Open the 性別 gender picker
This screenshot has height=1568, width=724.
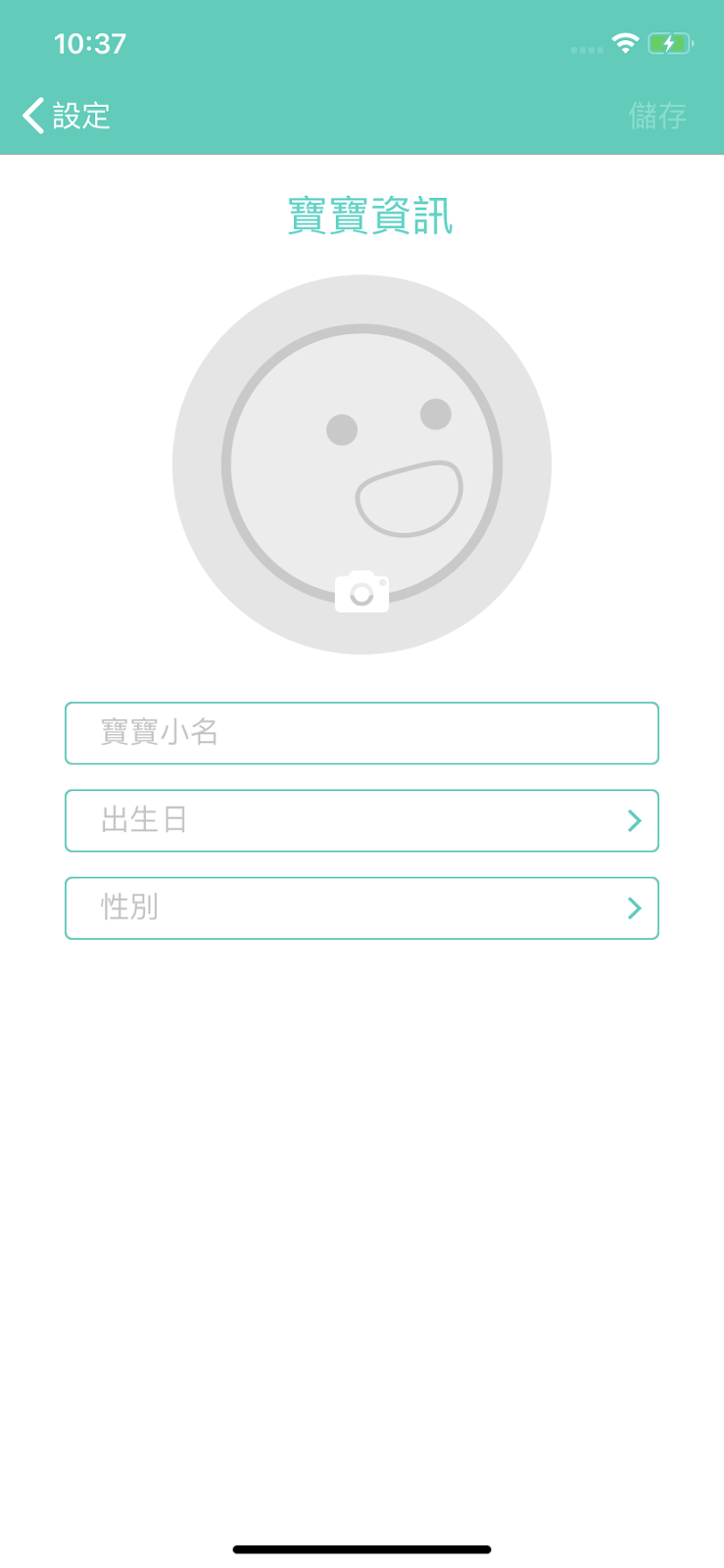coord(362,907)
